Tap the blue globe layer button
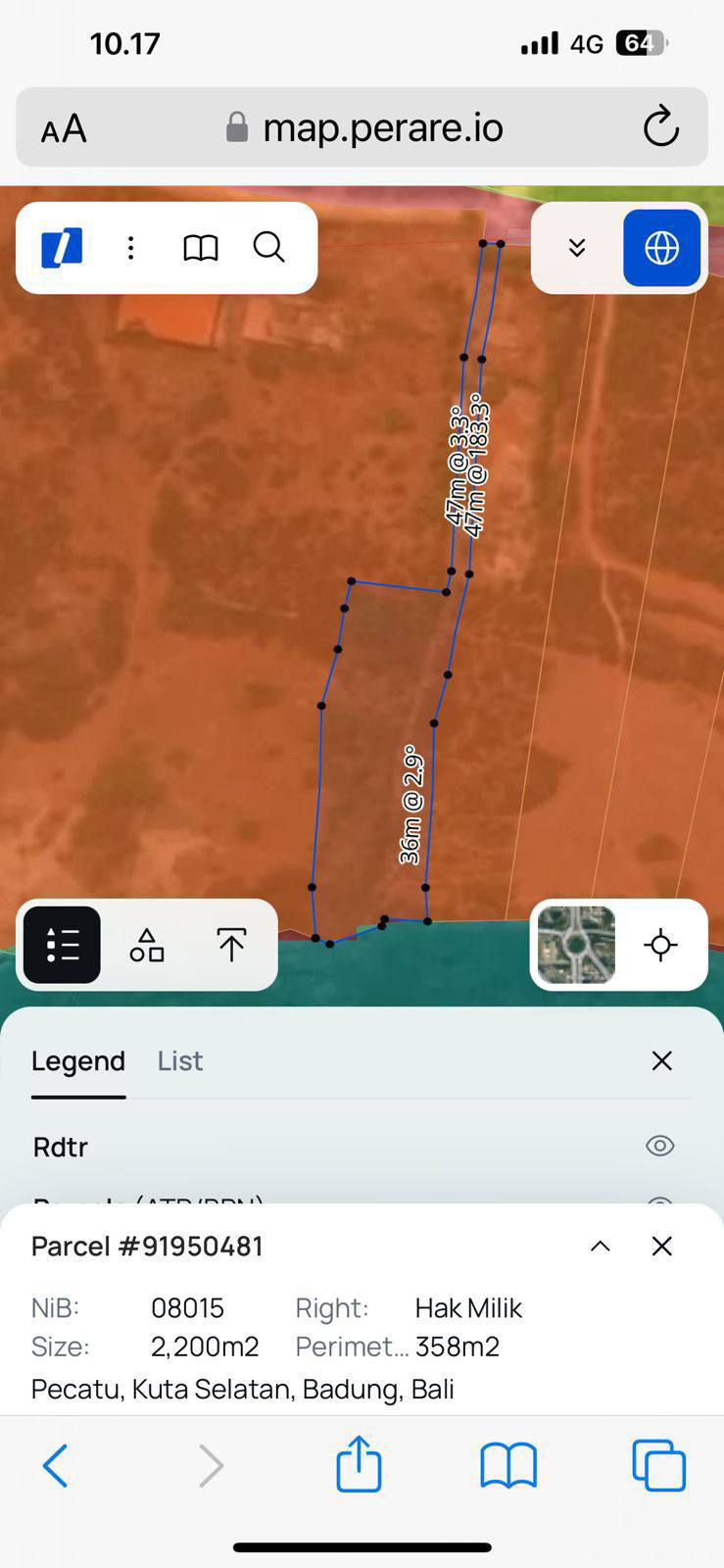The height and width of the screenshot is (1568, 724). point(661,248)
